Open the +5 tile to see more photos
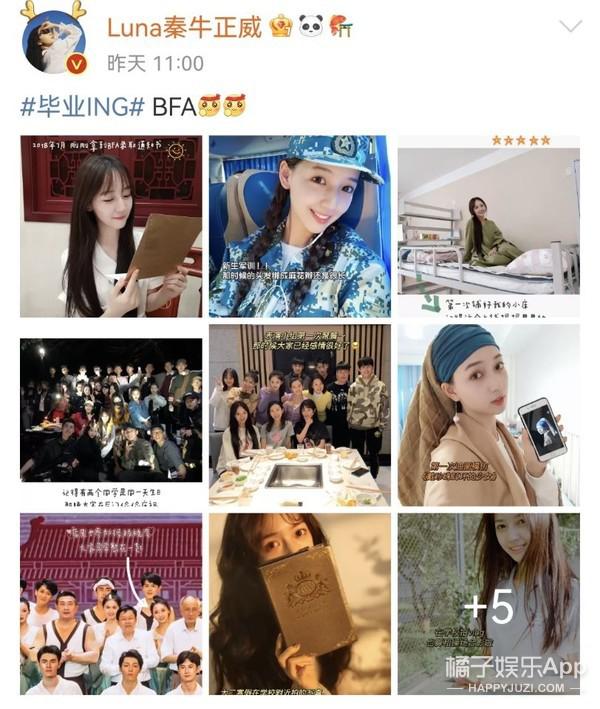This screenshot has width=600, height=709. click(x=488, y=603)
